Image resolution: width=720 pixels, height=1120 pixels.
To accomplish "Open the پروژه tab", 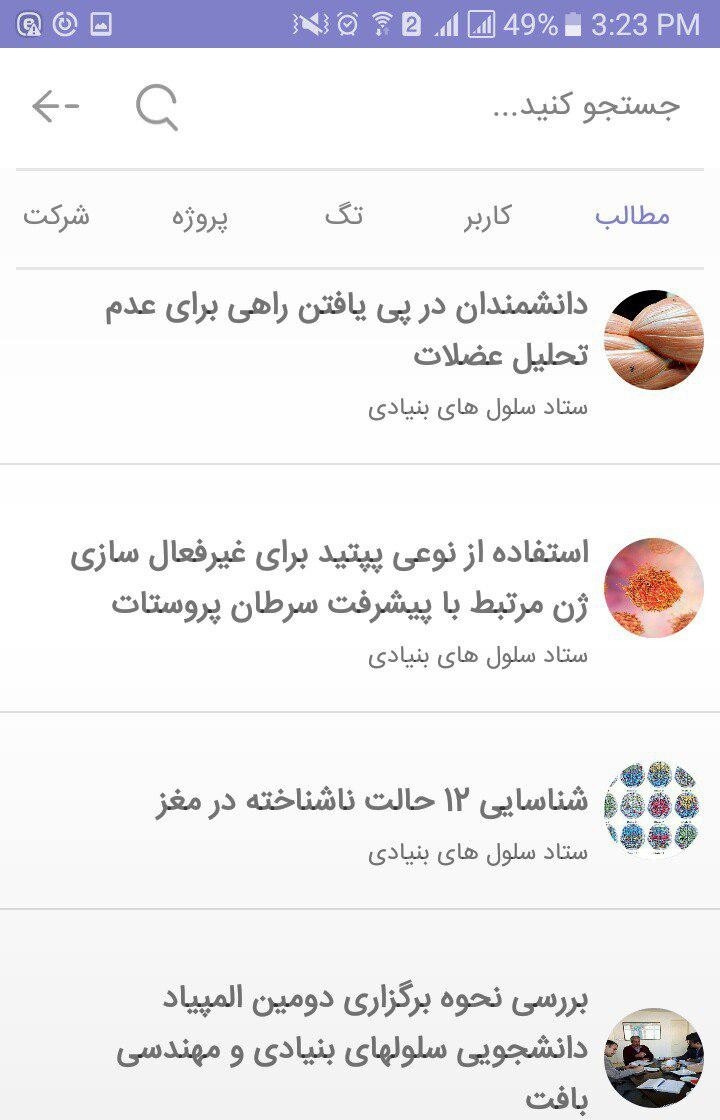I will pyautogui.click(x=199, y=216).
